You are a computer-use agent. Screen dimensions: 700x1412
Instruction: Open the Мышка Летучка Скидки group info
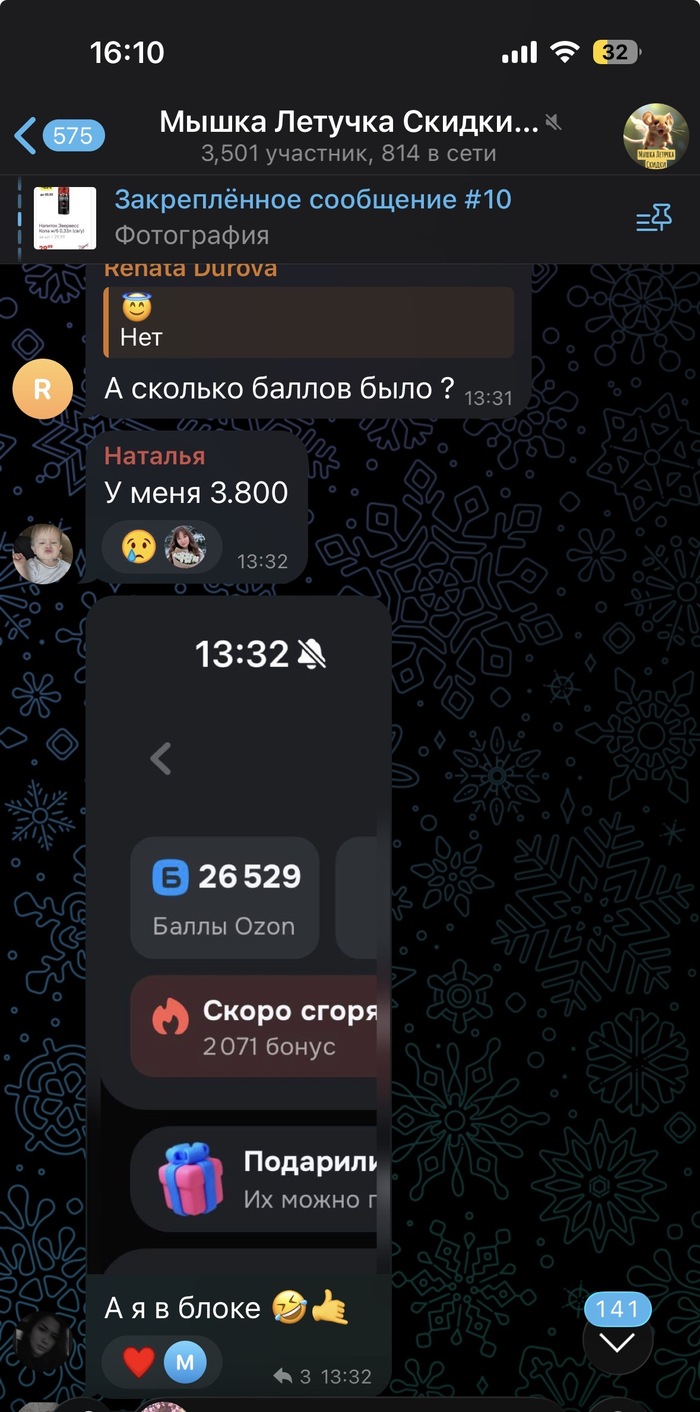point(350,136)
